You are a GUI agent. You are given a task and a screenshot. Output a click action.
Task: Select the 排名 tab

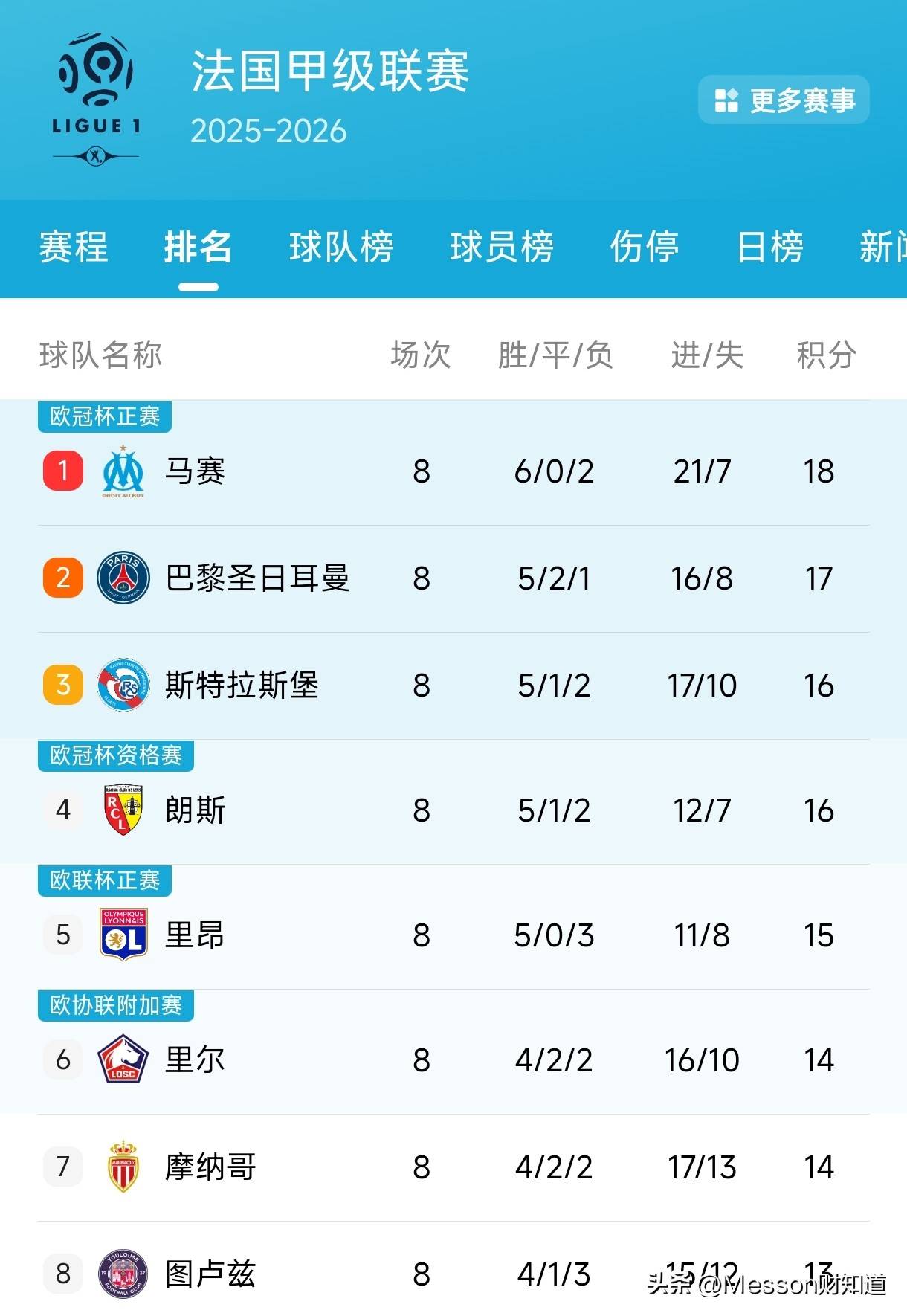(x=198, y=247)
